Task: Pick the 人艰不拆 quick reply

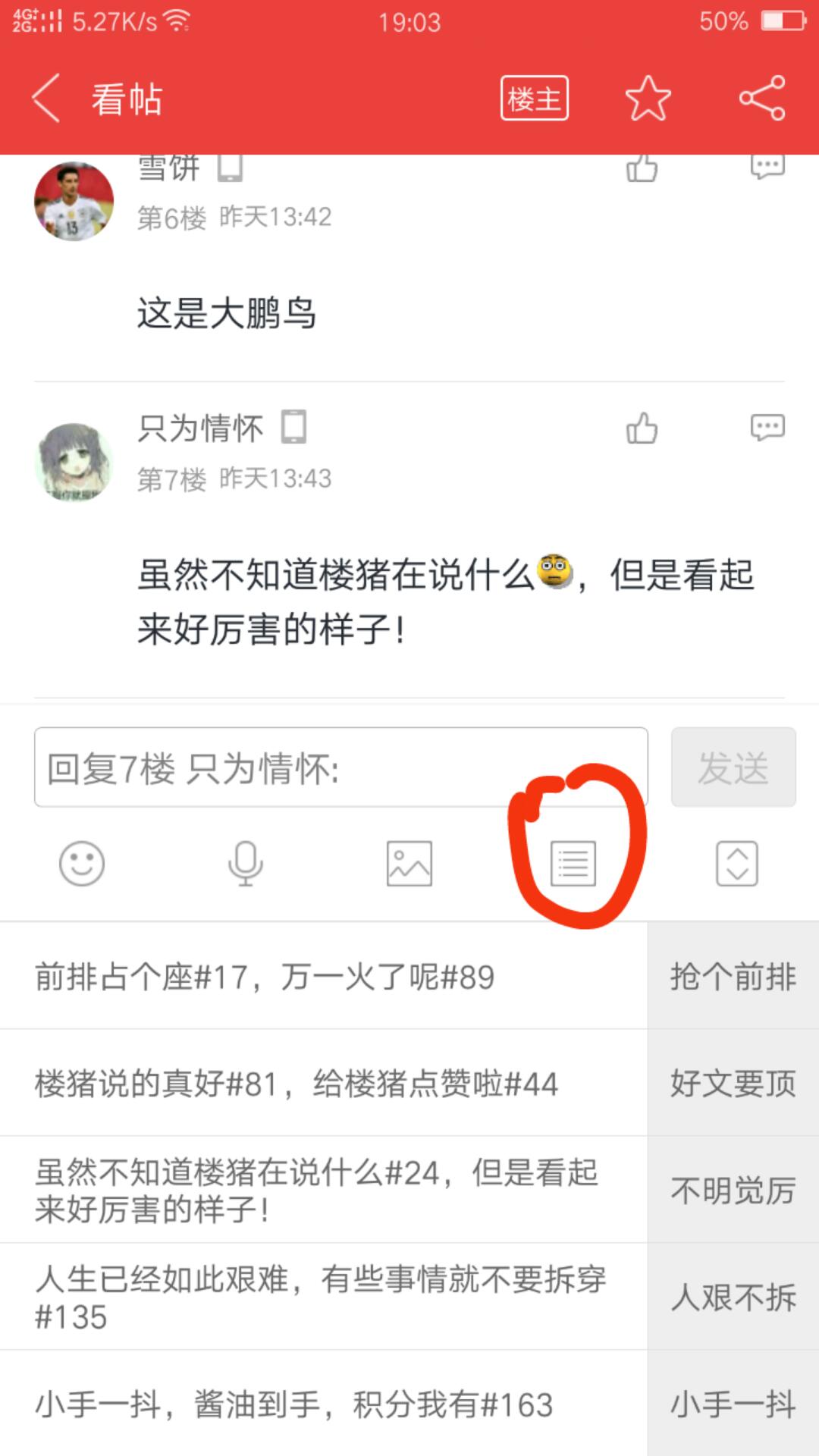Action: pos(733,1298)
